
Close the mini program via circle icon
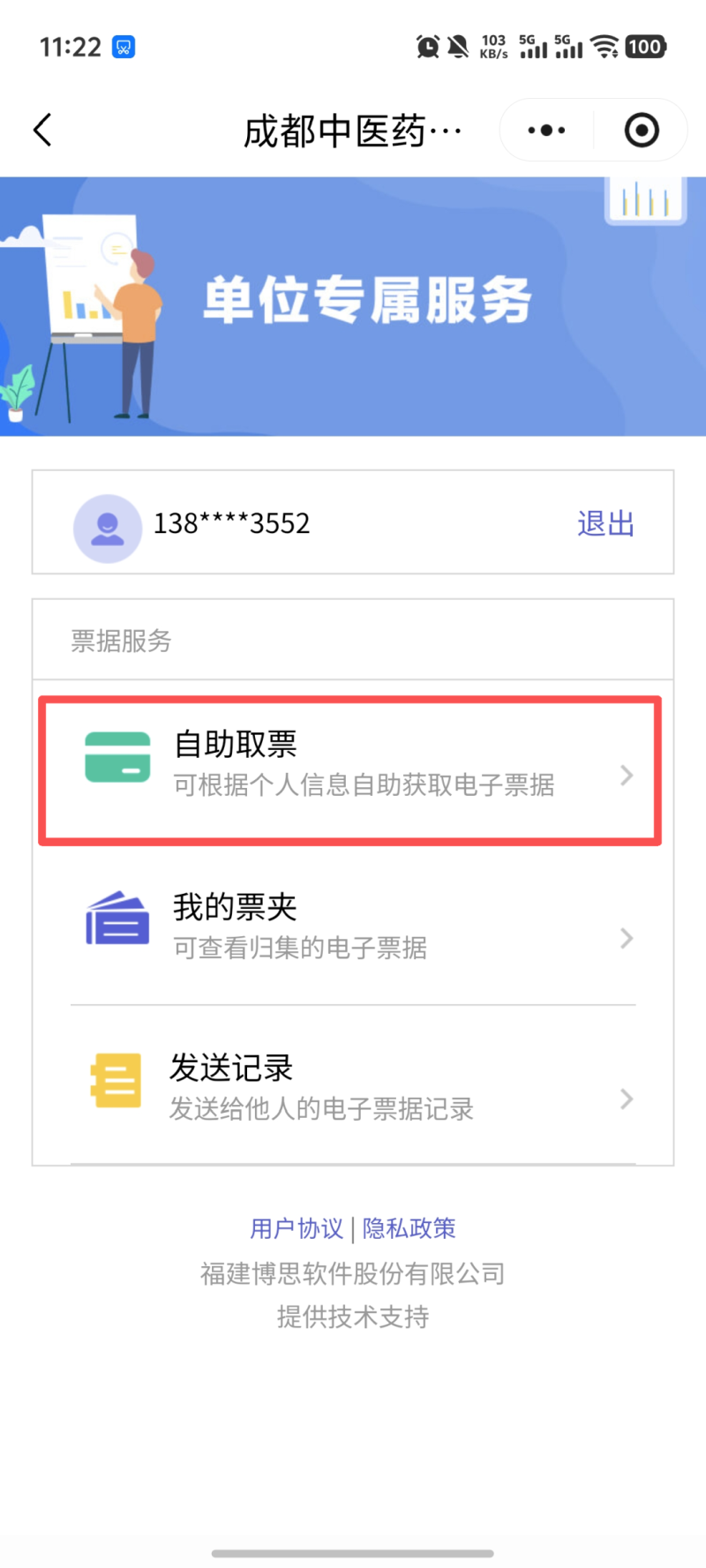pyautogui.click(x=642, y=131)
